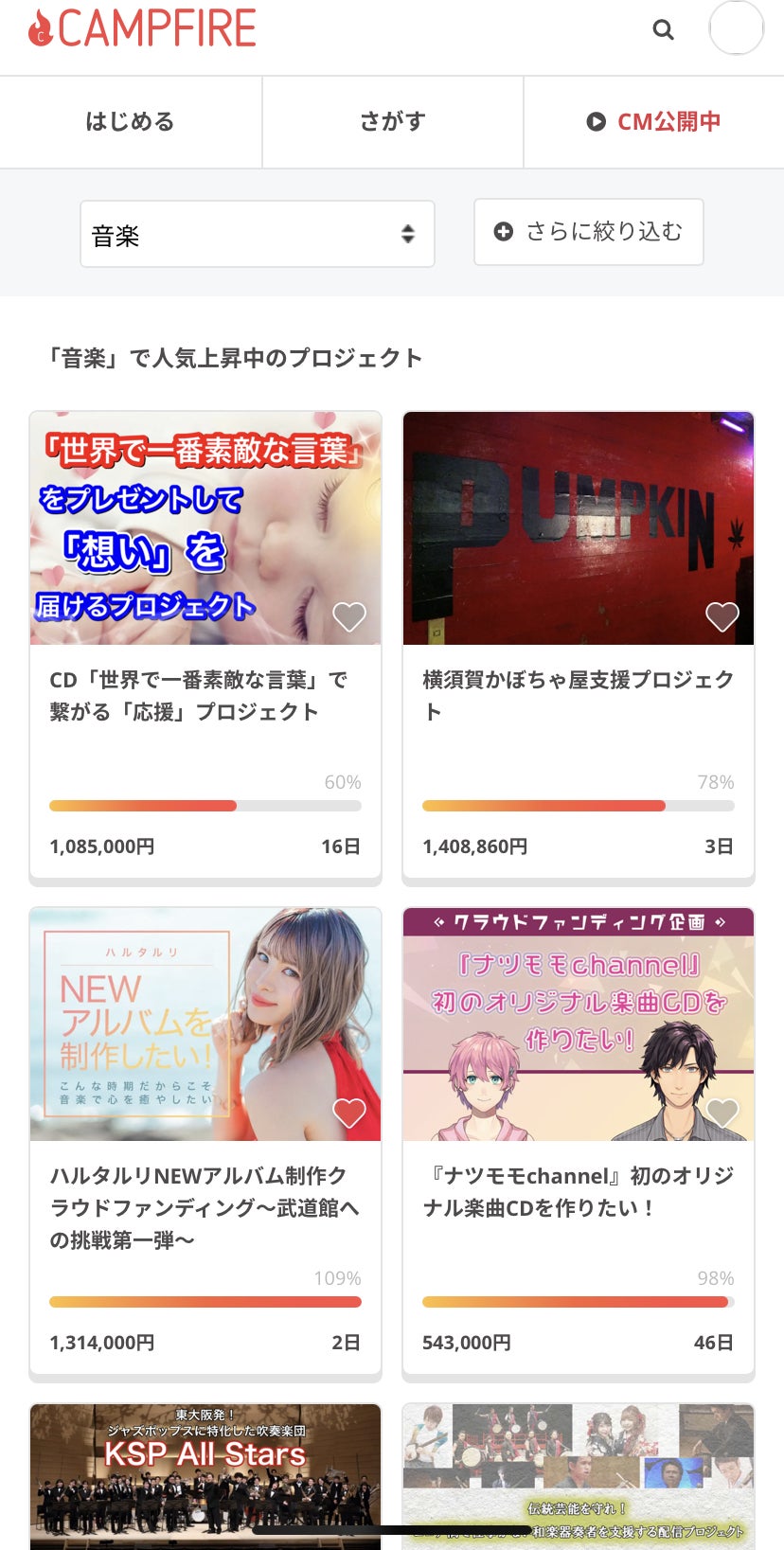Viewport: 784px width, 1550px height.
Task: Open the 和楽器奏者 support project
Action: [578, 1472]
